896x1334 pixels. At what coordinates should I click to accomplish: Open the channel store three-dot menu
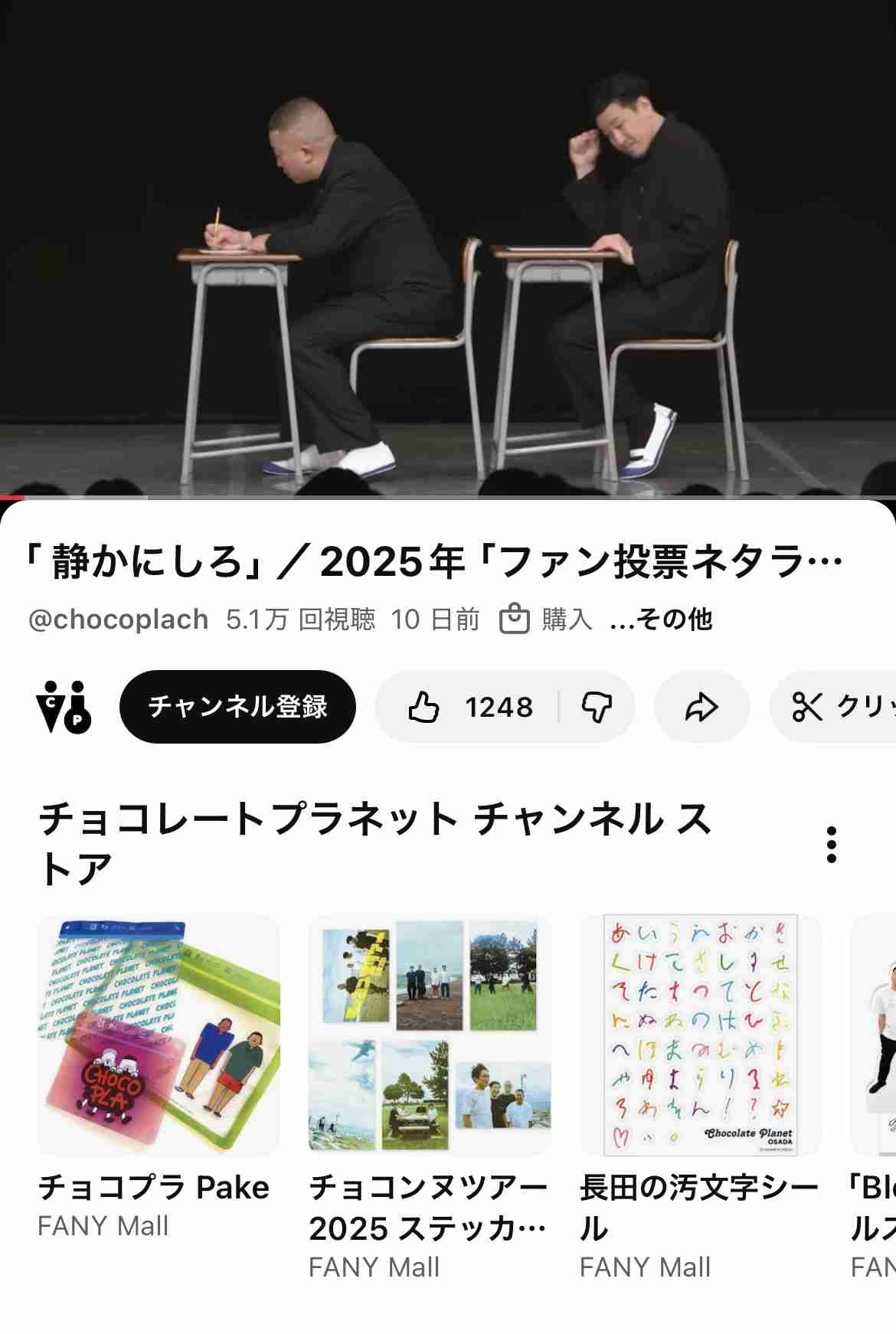(x=832, y=845)
